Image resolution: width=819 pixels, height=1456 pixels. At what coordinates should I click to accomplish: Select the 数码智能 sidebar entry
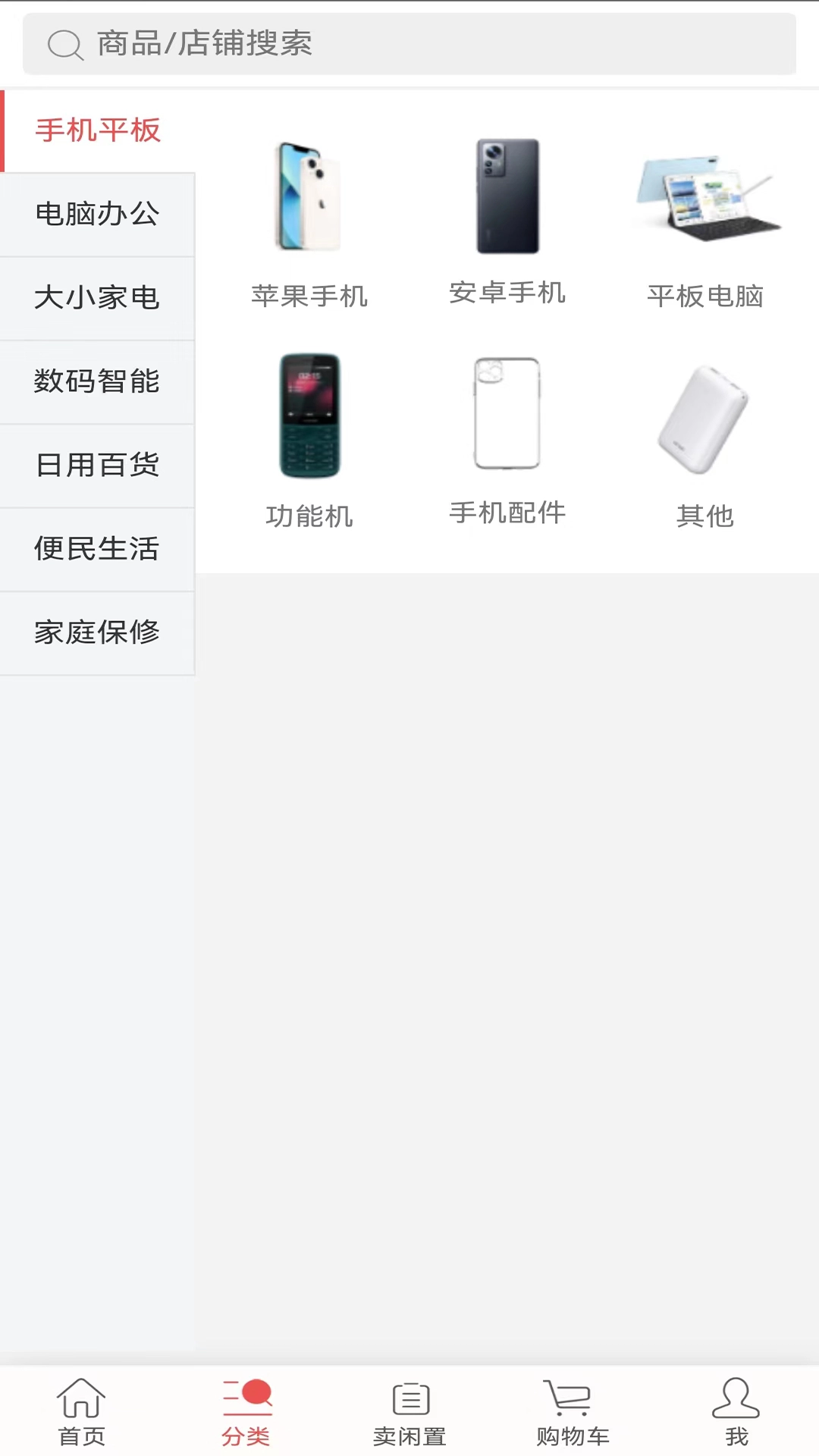pyautogui.click(x=97, y=381)
